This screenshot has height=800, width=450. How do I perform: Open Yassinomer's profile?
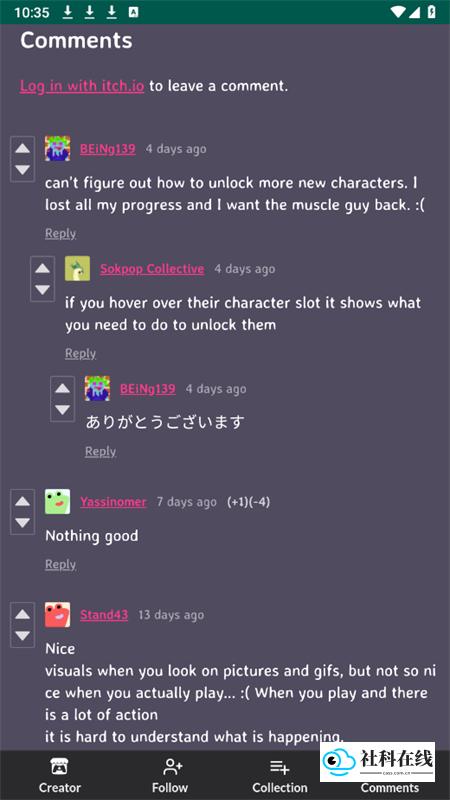click(113, 502)
